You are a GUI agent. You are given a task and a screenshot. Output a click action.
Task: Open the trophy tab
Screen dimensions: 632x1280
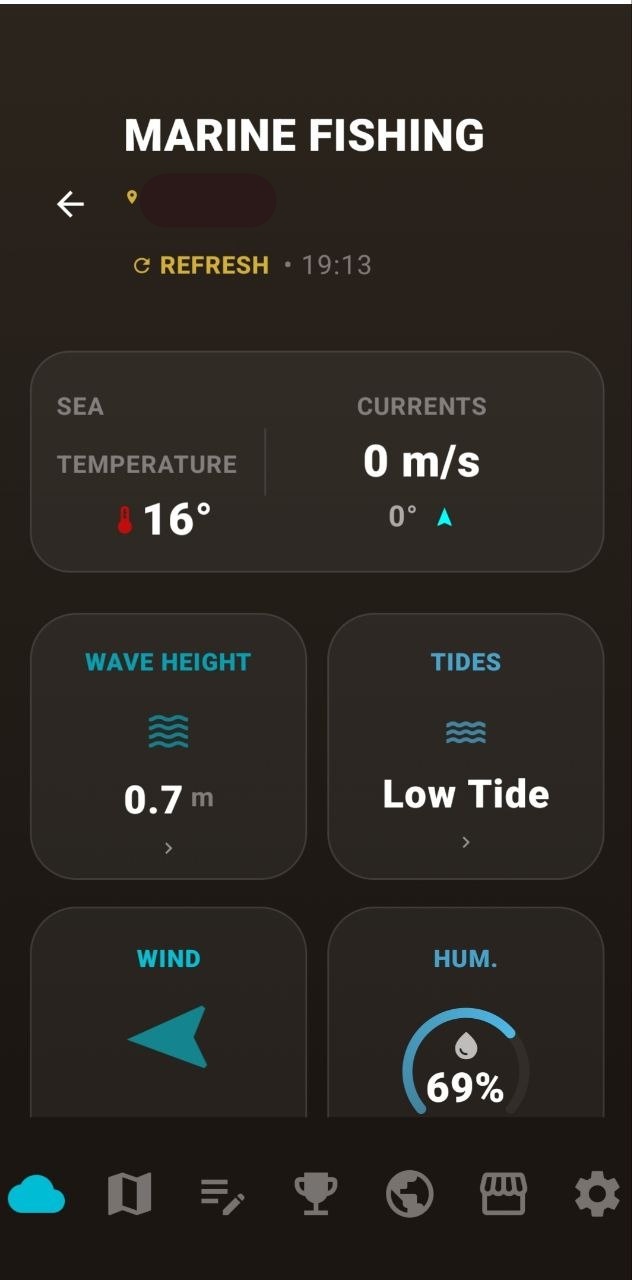(x=315, y=1194)
